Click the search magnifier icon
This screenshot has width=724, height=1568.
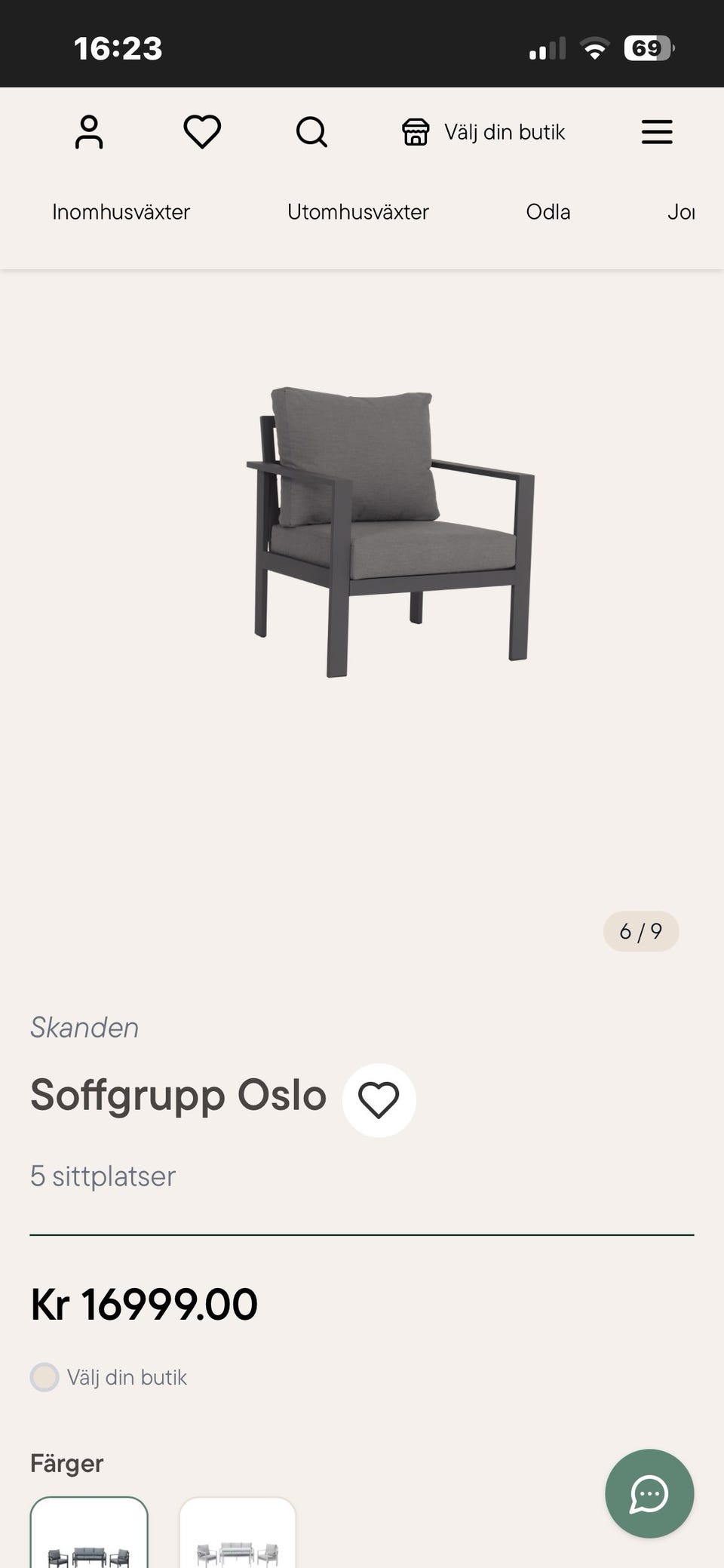click(x=311, y=132)
